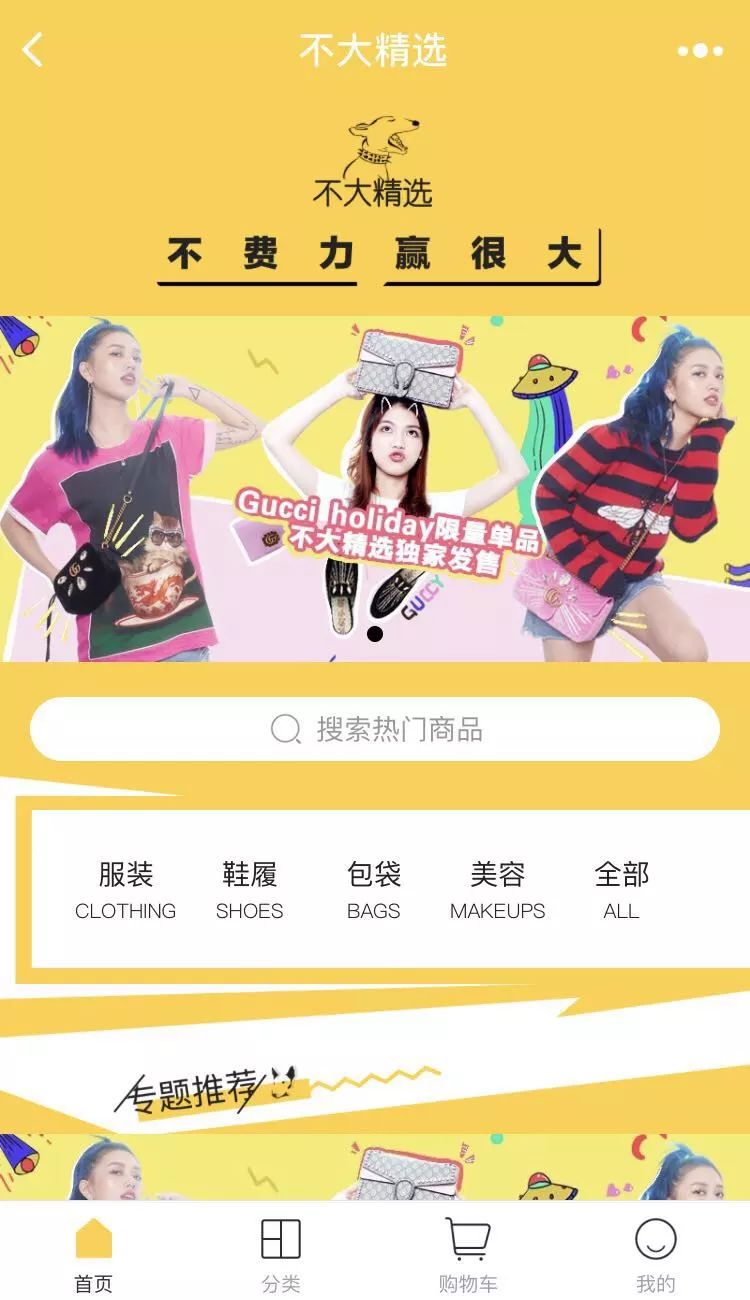
Task: Go back using the top-left arrow
Action: point(33,50)
